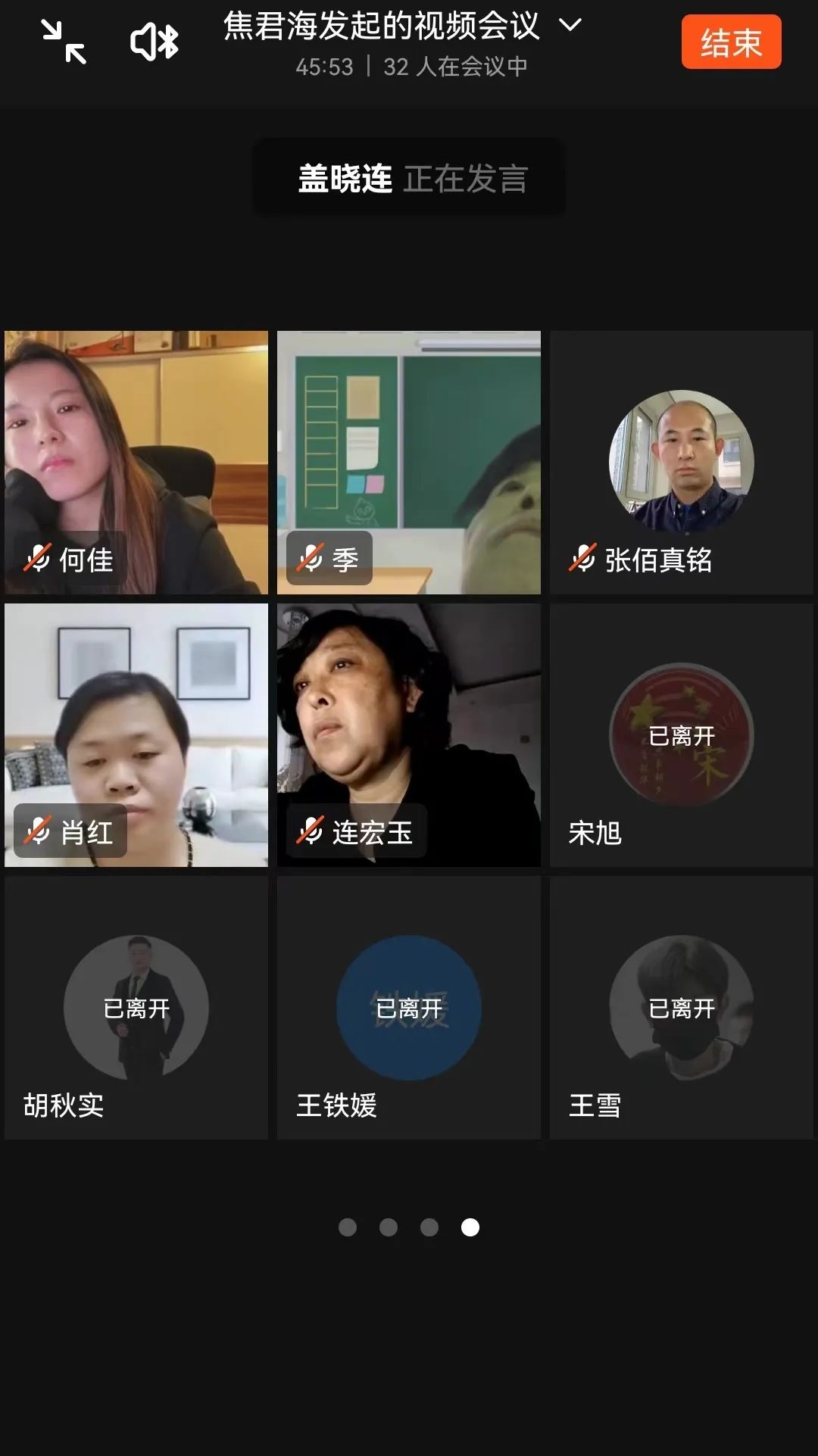
Task: View 张佰真铭's participant tile
Action: [682, 462]
